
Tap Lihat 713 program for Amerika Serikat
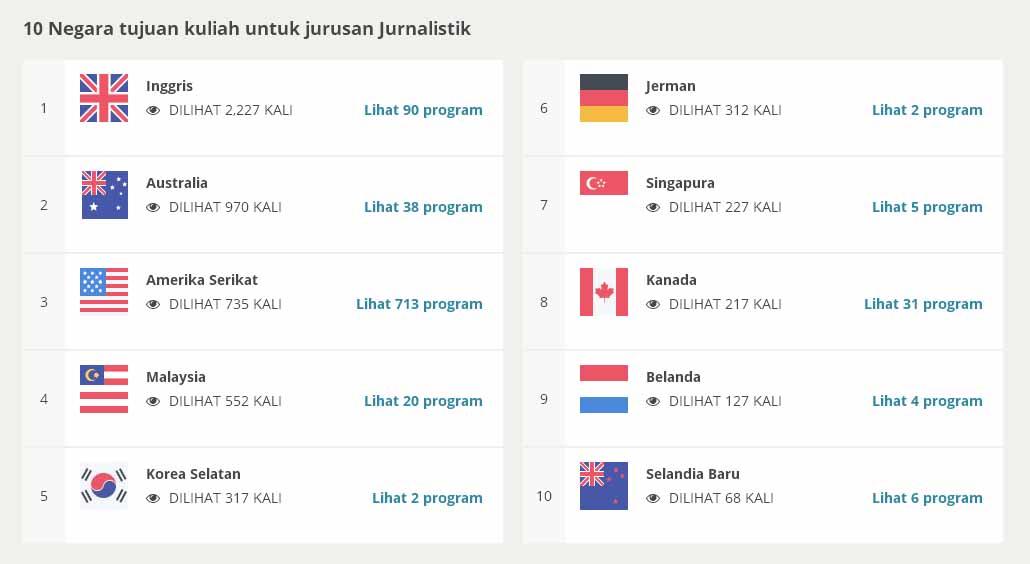pos(419,305)
